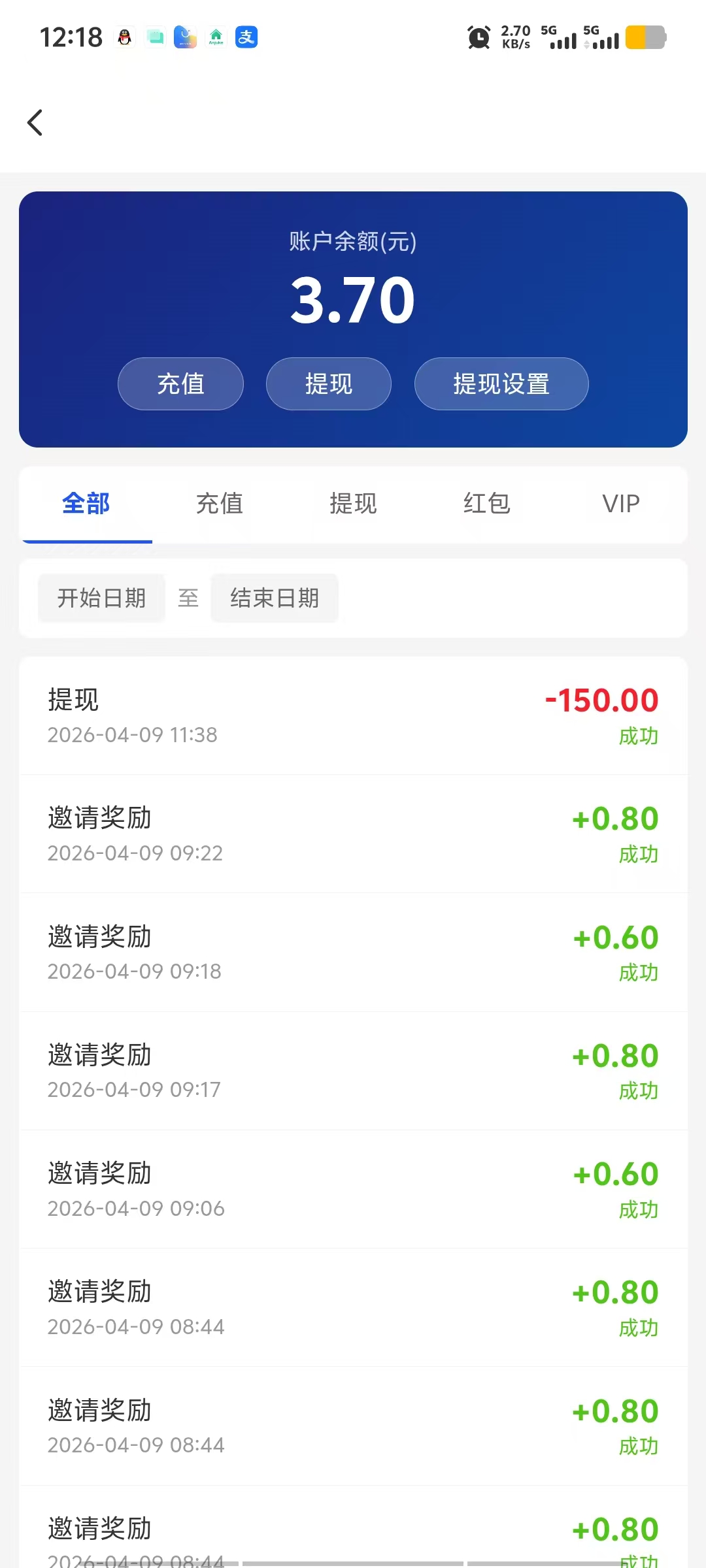This screenshot has width=706, height=1568.
Task: Open 提现设置 withdrawal settings
Action: coord(501,384)
